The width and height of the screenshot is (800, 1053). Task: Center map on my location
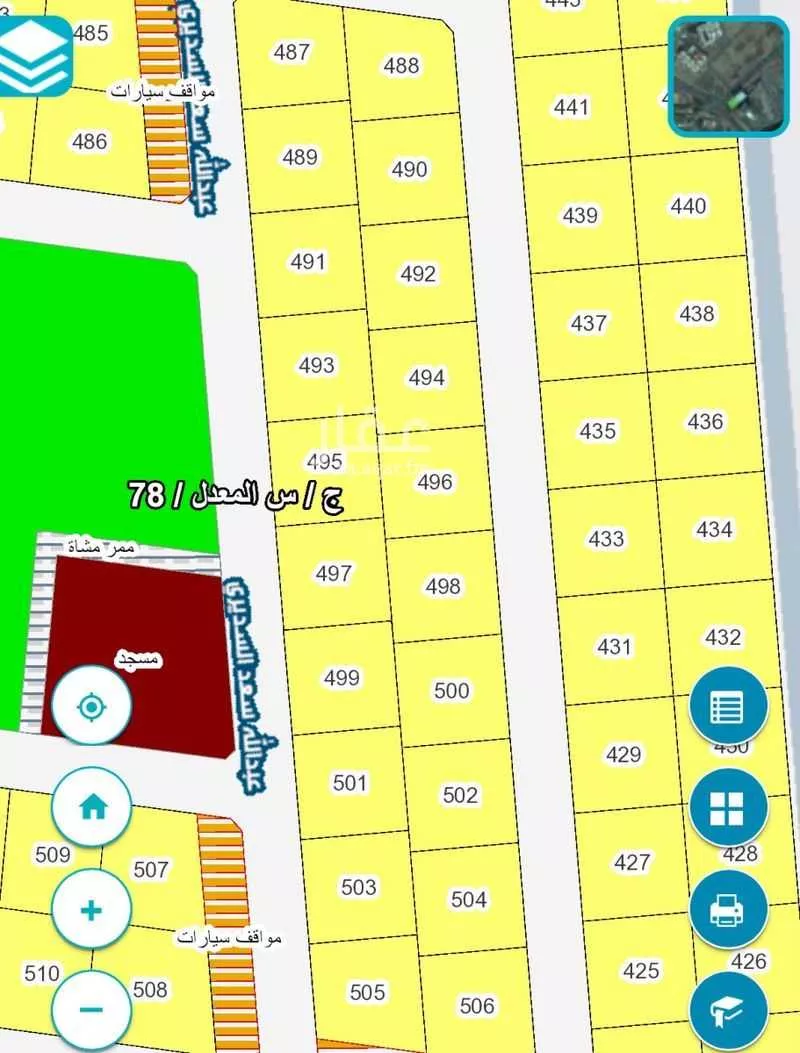point(91,708)
